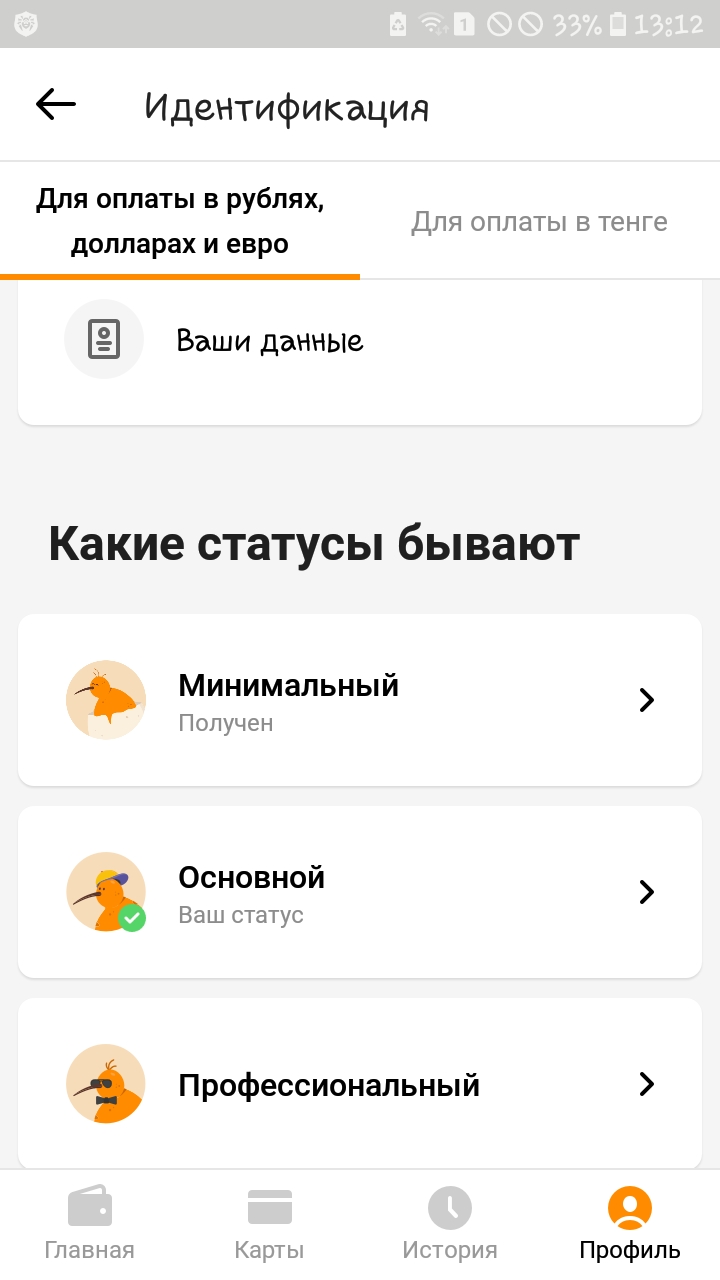This screenshot has height=1280, width=720.
Task: Open История in bottom navigation
Action: 449,1224
